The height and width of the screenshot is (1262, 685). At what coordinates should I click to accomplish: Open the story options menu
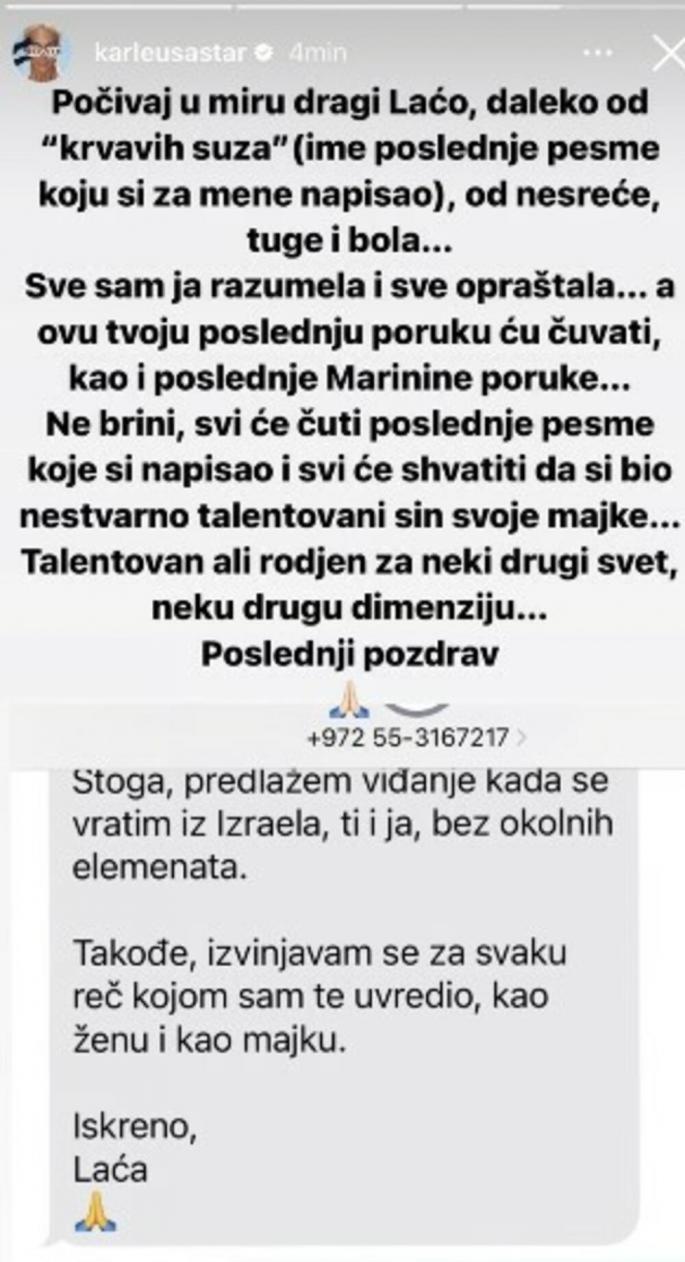[x=598, y=53]
